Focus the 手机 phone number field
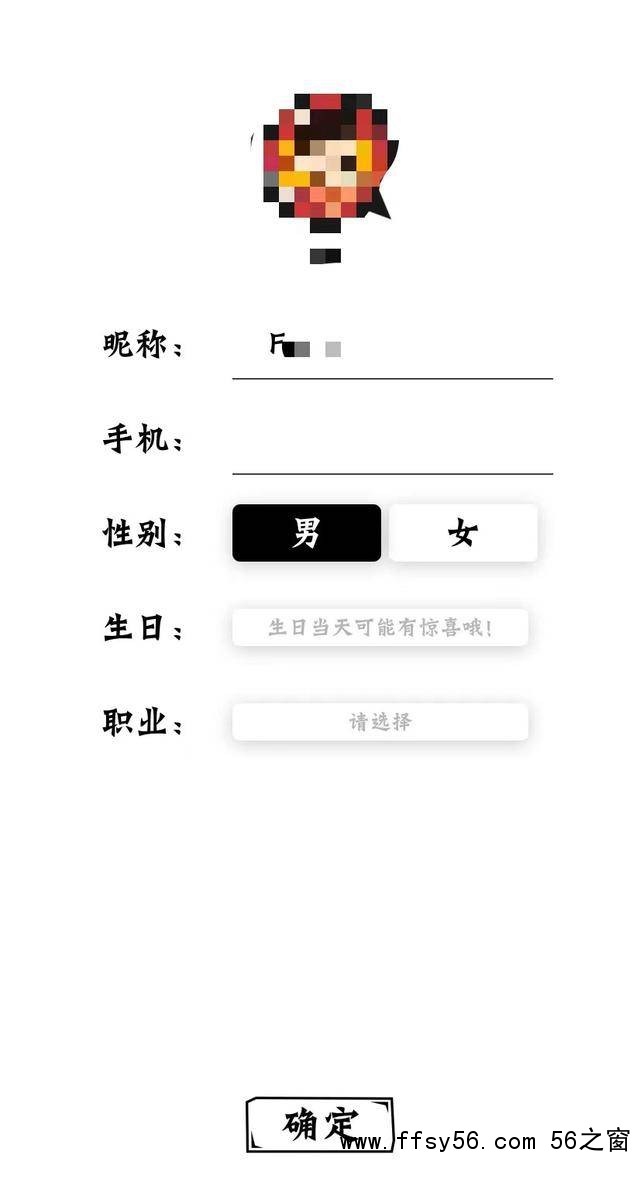This screenshot has height=1186, width=640. point(392,444)
